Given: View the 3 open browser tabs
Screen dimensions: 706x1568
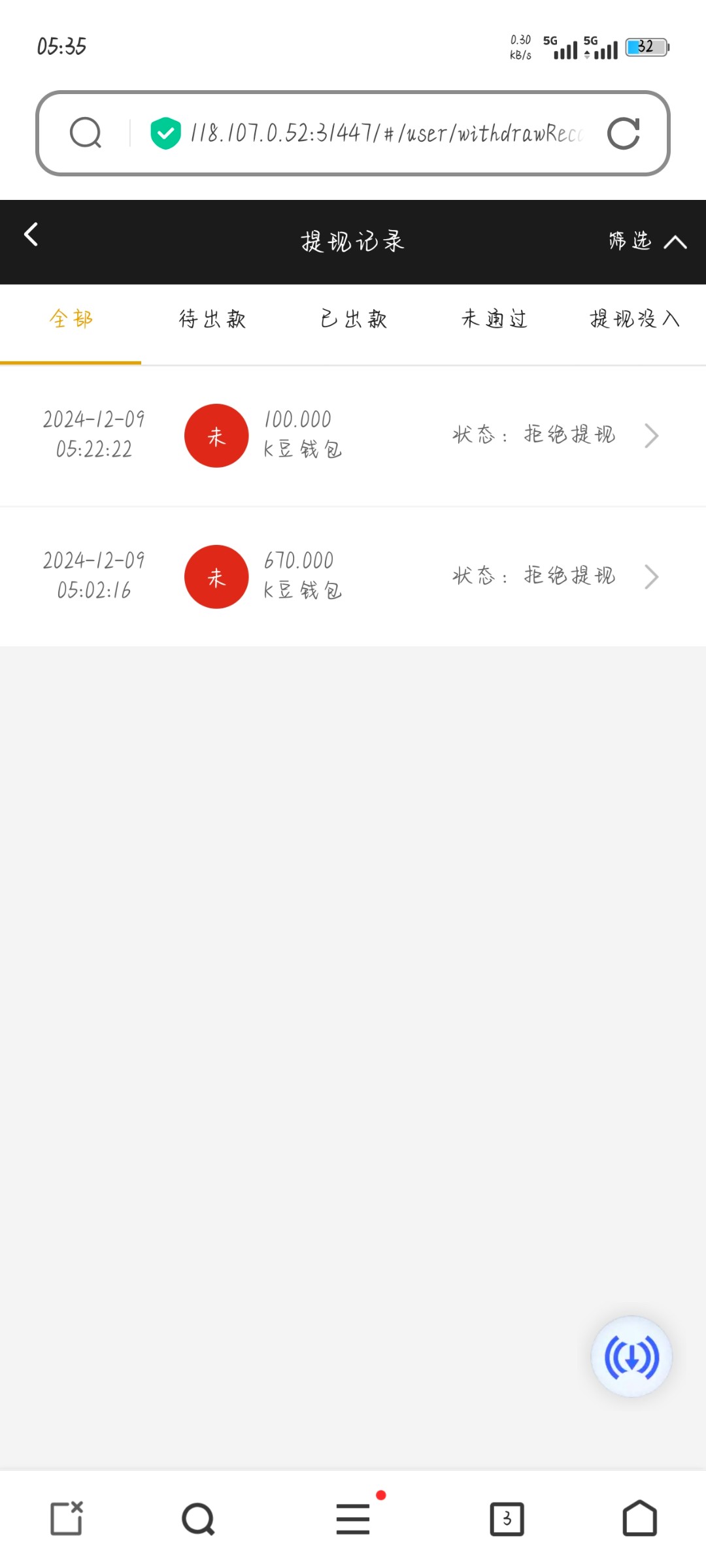Looking at the screenshot, I should click(507, 1519).
